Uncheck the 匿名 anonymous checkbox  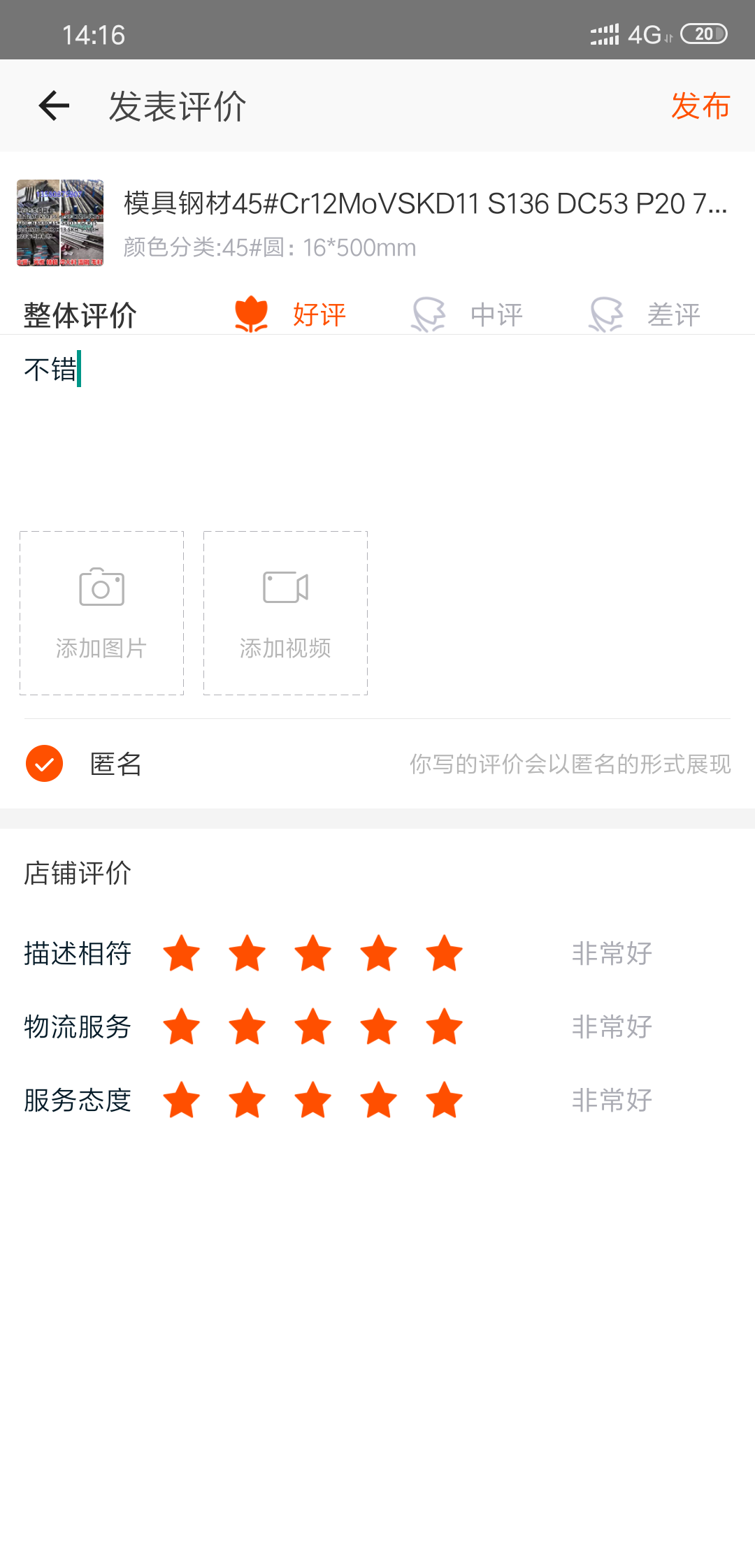coord(44,764)
